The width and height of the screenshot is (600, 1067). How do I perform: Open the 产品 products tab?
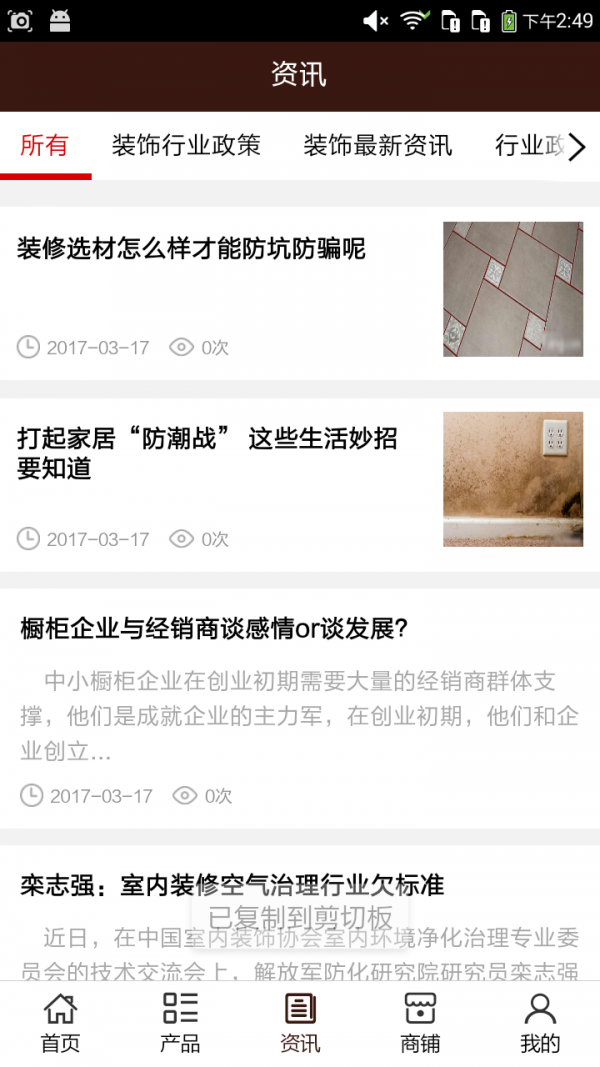180,1022
